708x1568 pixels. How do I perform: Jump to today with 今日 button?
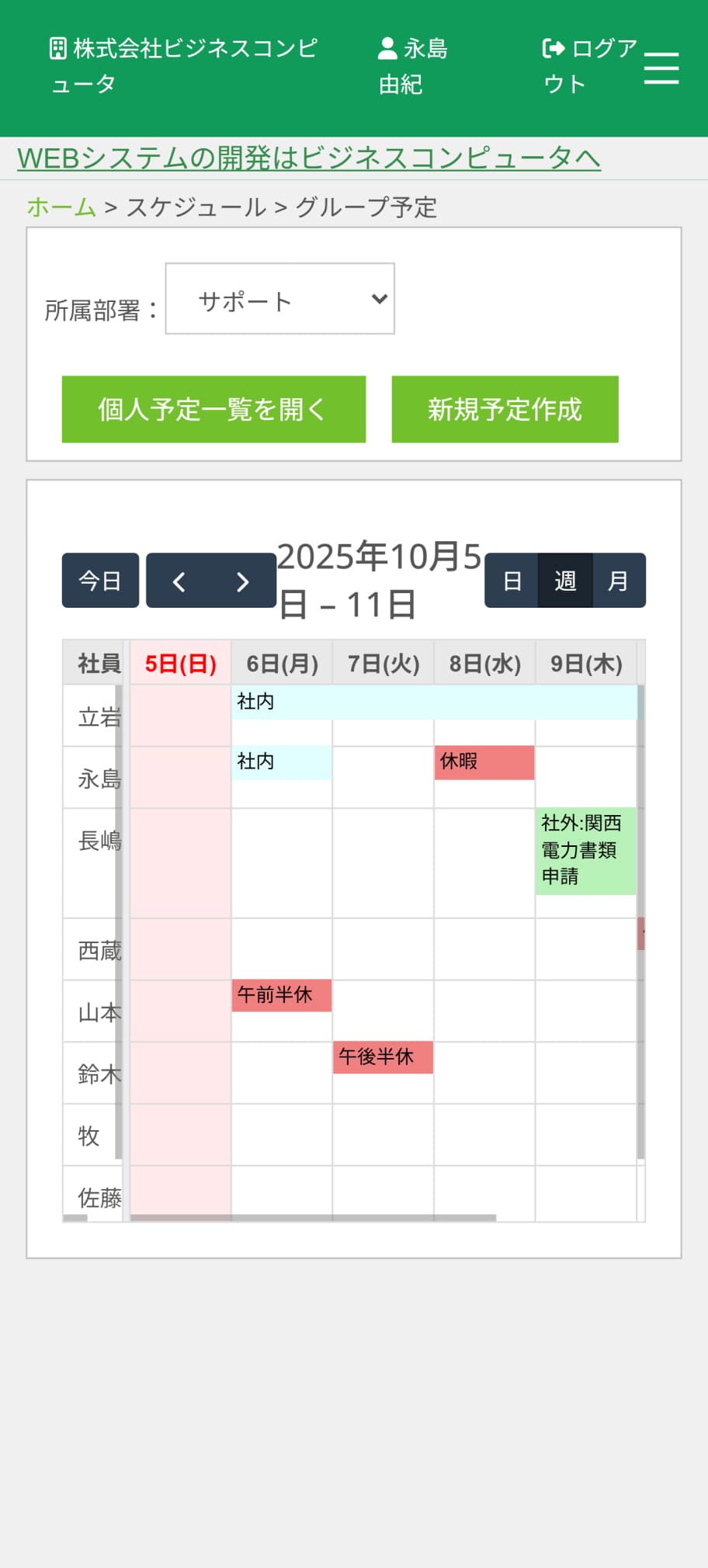click(x=100, y=580)
